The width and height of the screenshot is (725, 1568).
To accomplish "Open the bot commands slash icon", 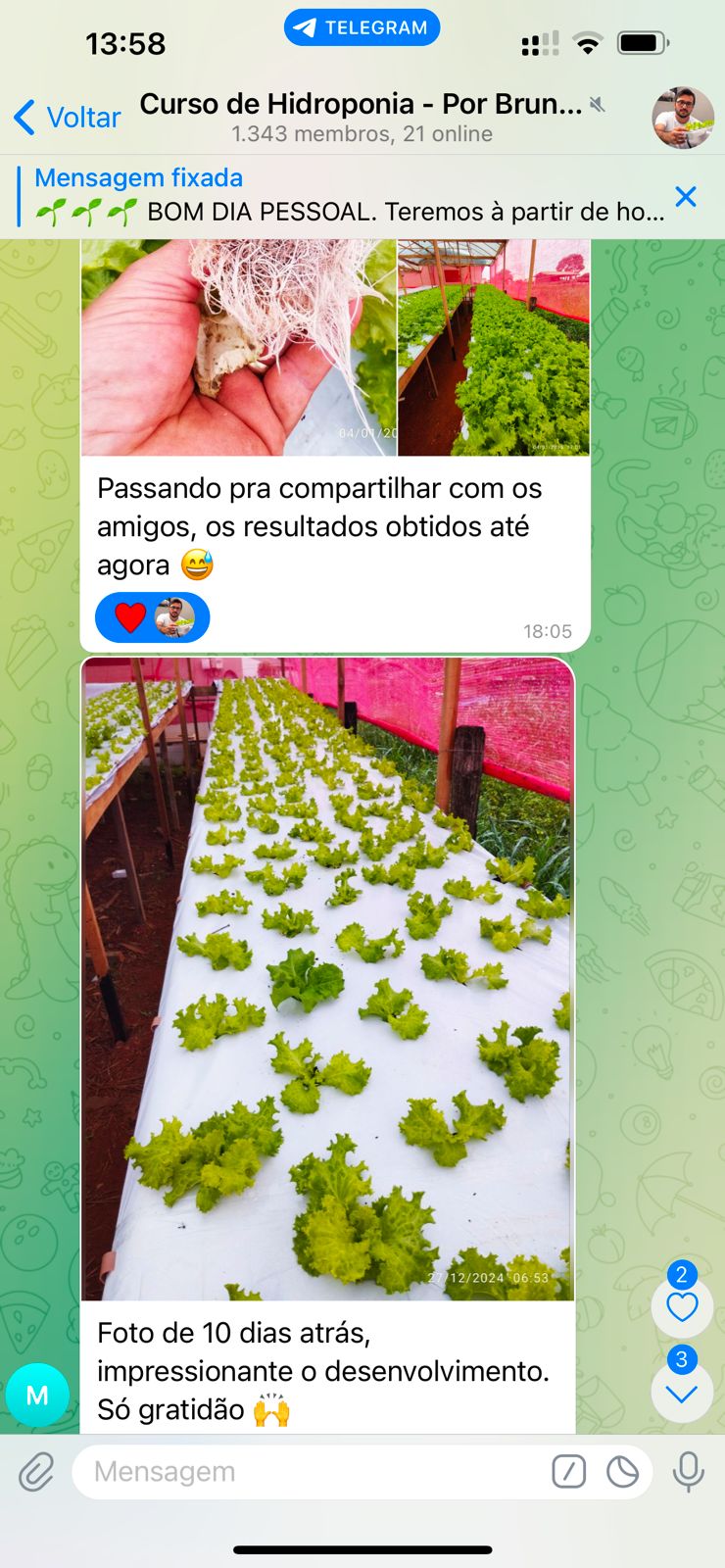I will coord(569,1472).
